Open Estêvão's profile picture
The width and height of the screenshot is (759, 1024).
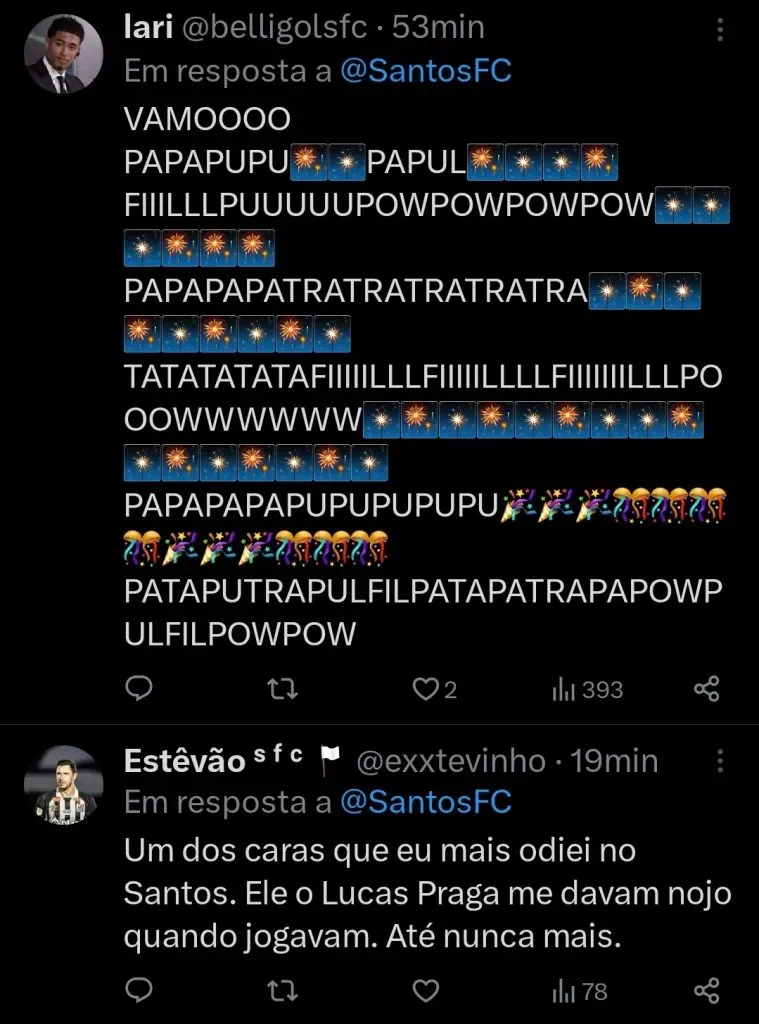point(64,785)
